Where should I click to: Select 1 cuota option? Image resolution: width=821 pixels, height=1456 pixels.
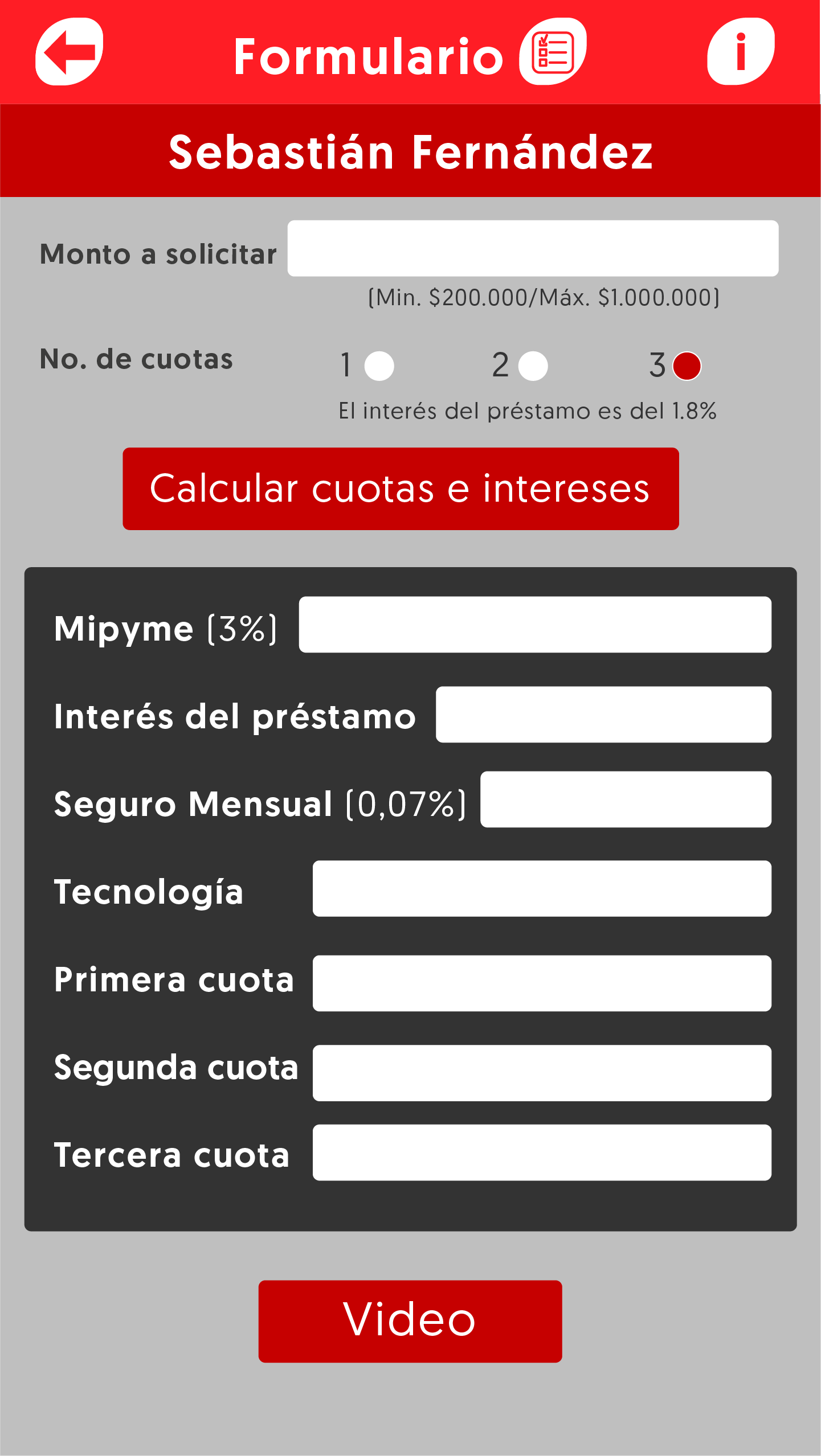pos(379,366)
